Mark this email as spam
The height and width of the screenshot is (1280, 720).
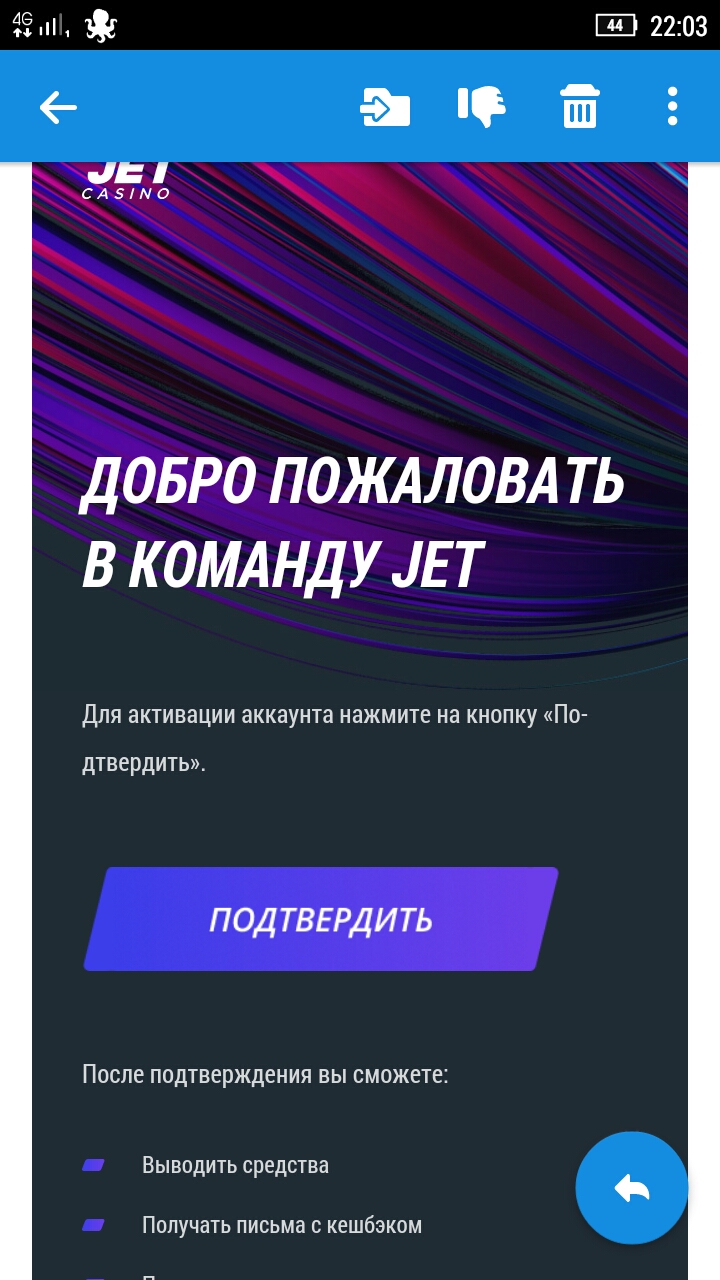[x=482, y=107]
